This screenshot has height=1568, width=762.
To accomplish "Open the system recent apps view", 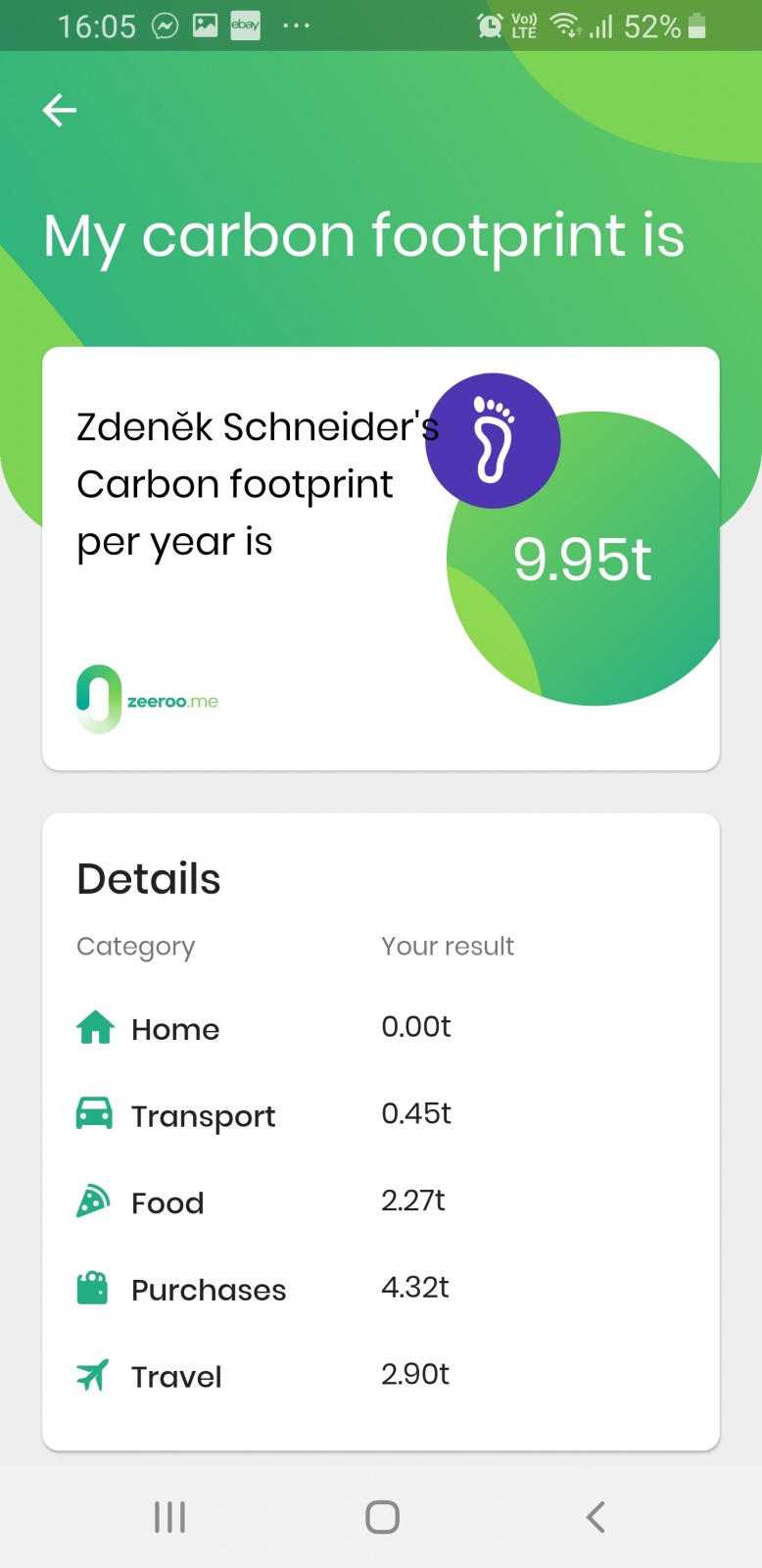I will pyautogui.click(x=169, y=1517).
